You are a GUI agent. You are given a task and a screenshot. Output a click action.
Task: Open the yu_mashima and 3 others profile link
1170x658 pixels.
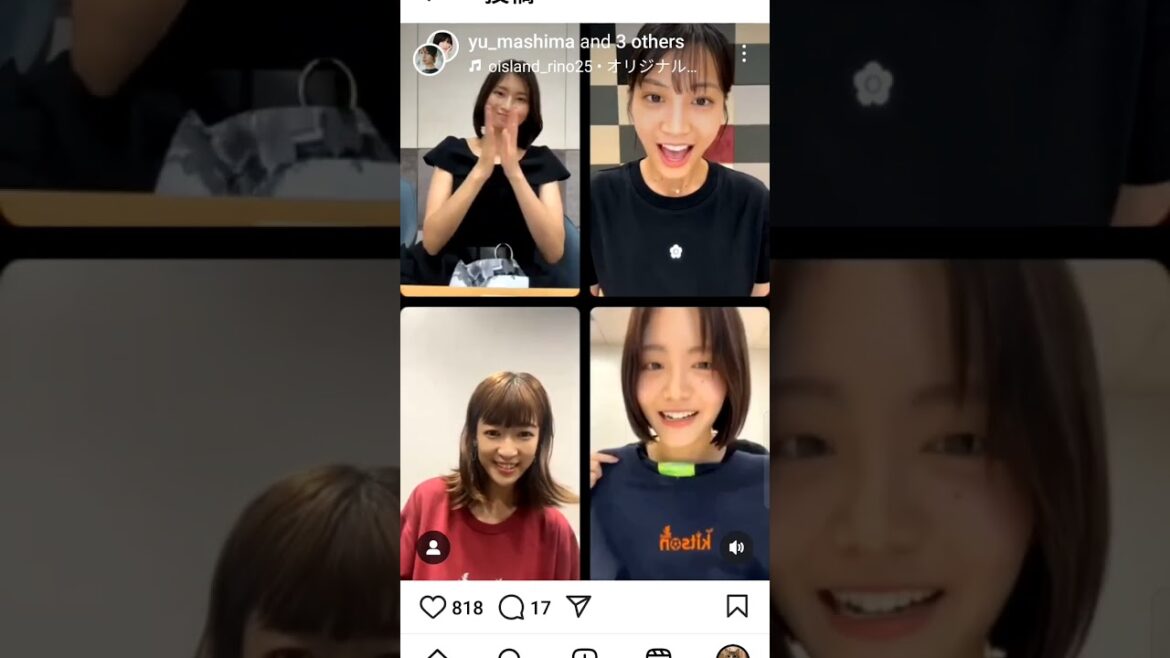click(x=576, y=42)
